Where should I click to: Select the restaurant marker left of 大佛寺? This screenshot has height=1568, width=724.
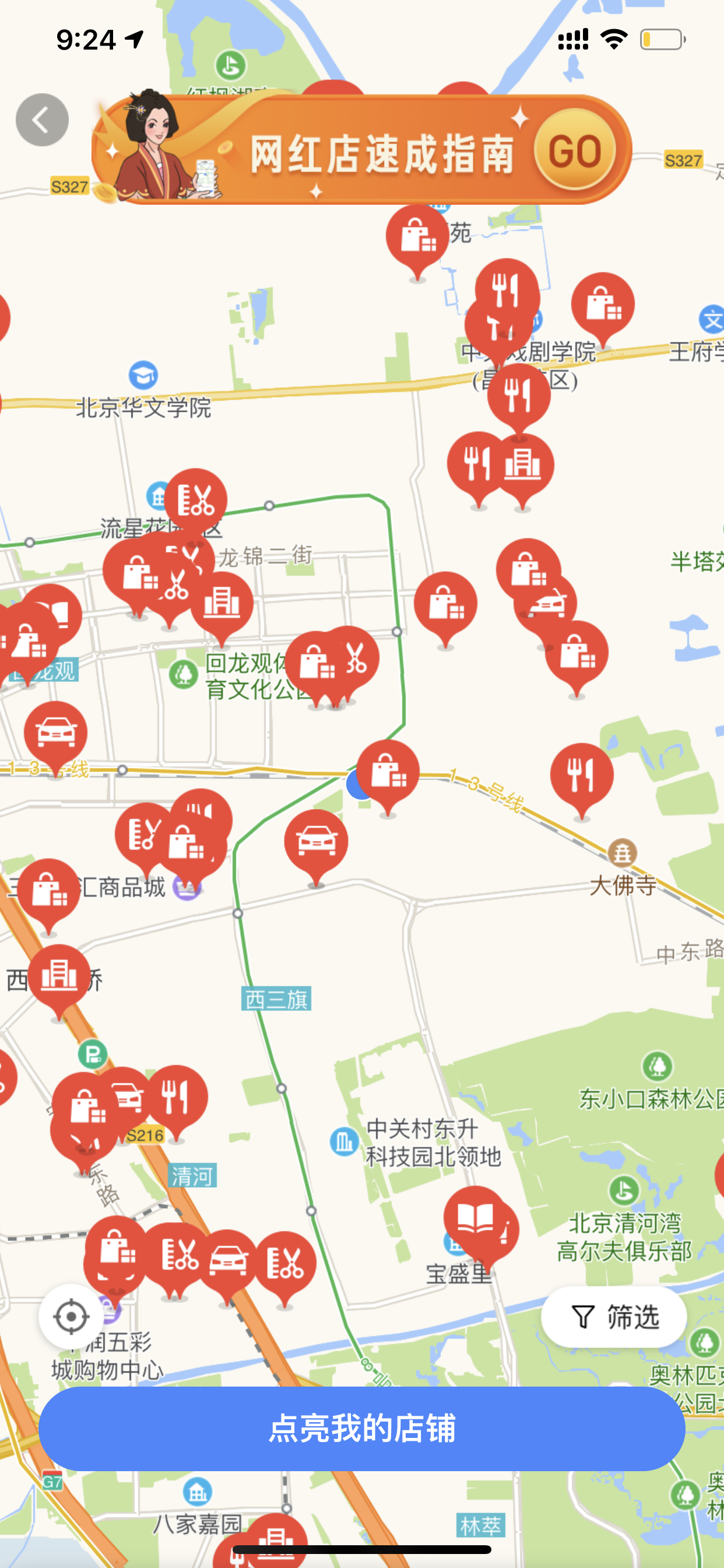click(582, 775)
